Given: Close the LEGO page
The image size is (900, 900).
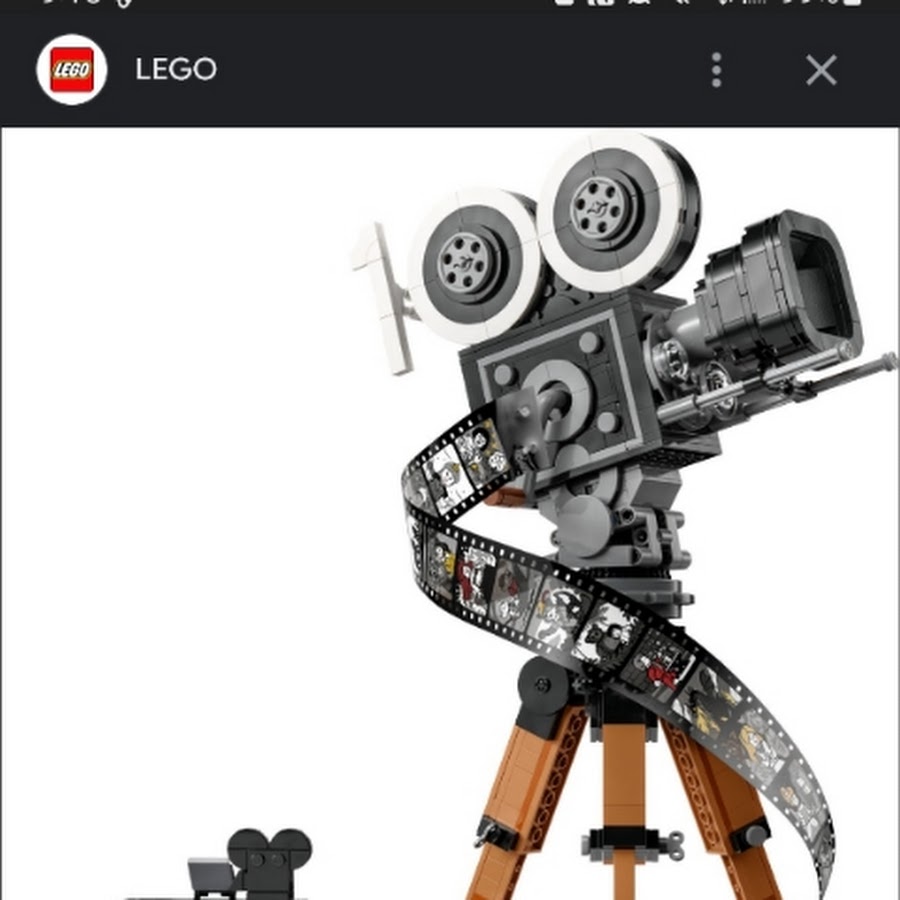Looking at the screenshot, I should coord(821,70).
